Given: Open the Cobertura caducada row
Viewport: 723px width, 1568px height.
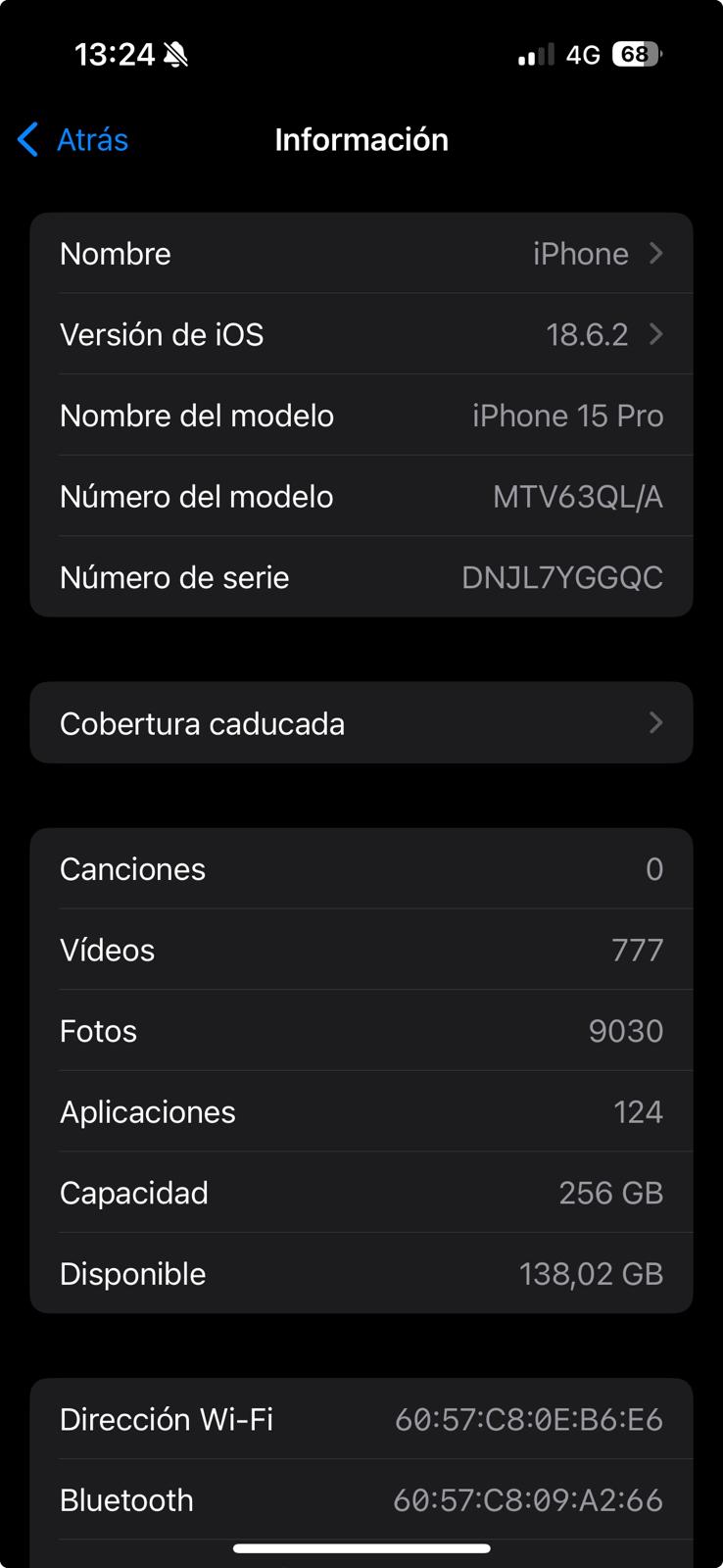Looking at the screenshot, I should 361,723.
